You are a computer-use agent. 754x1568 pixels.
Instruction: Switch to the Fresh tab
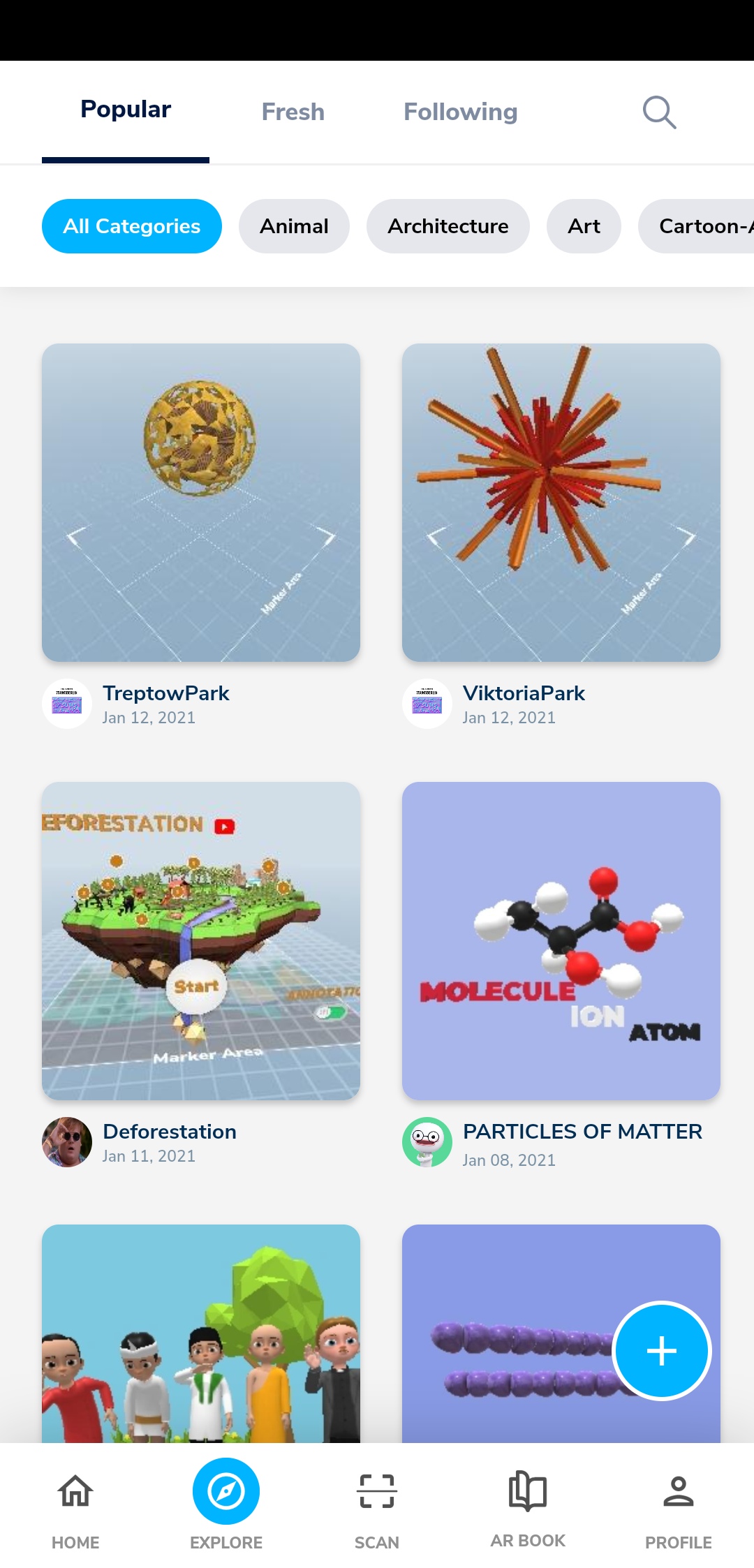[293, 112]
